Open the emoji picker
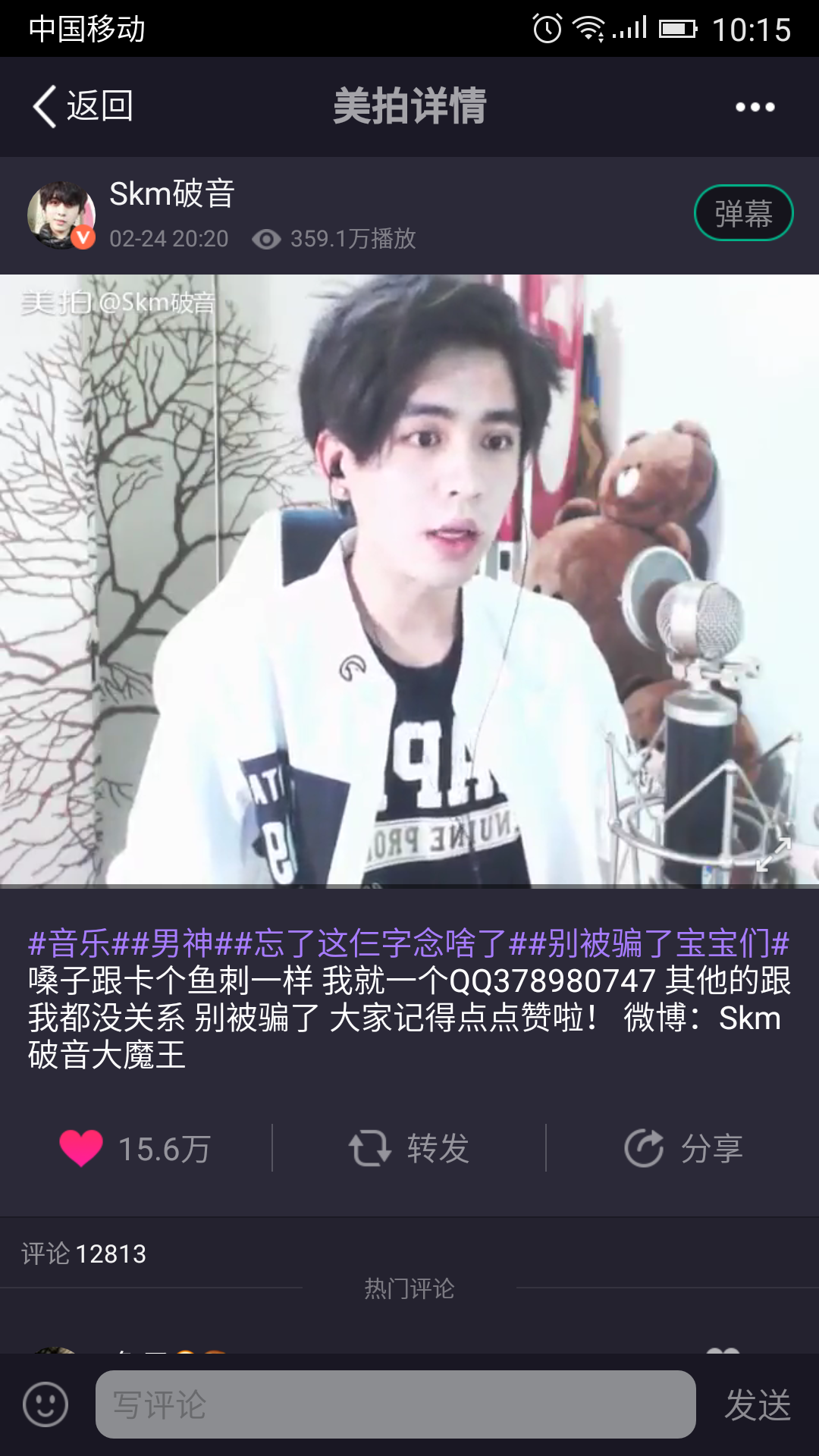Screen dimensions: 819x1456 pyautogui.click(x=45, y=1404)
